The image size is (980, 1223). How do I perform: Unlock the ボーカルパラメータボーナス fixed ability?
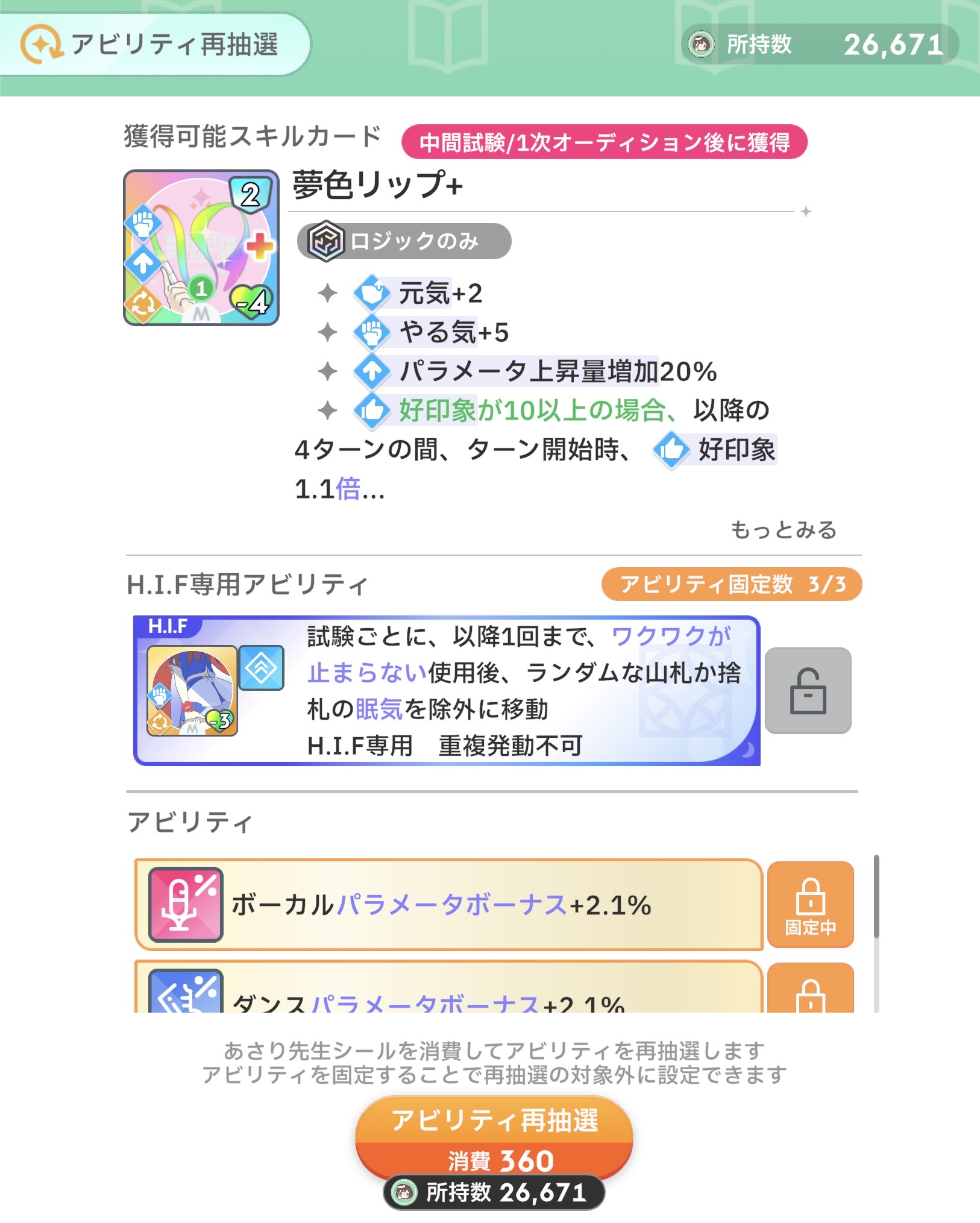810,905
